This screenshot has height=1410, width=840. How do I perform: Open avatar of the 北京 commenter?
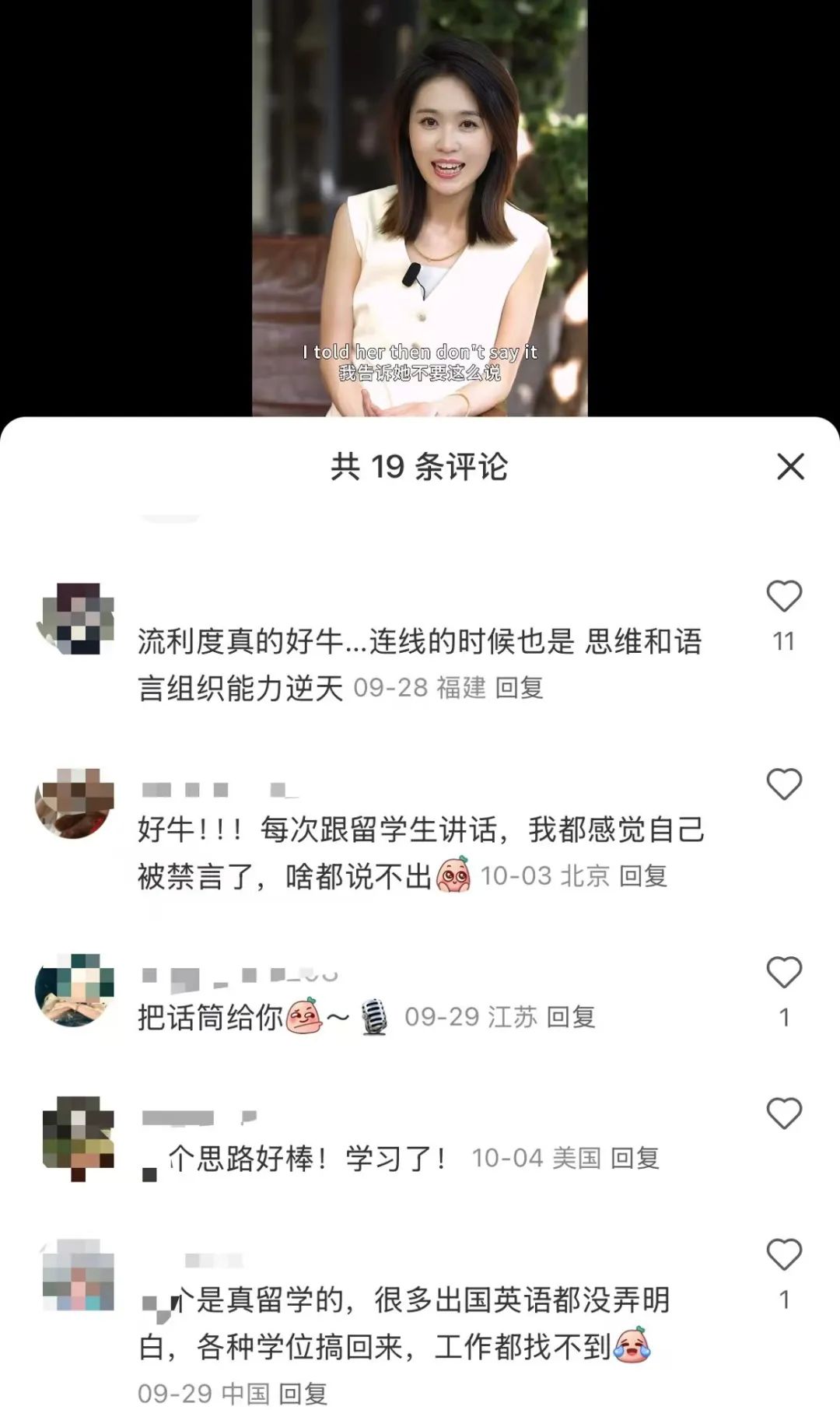coord(75,803)
